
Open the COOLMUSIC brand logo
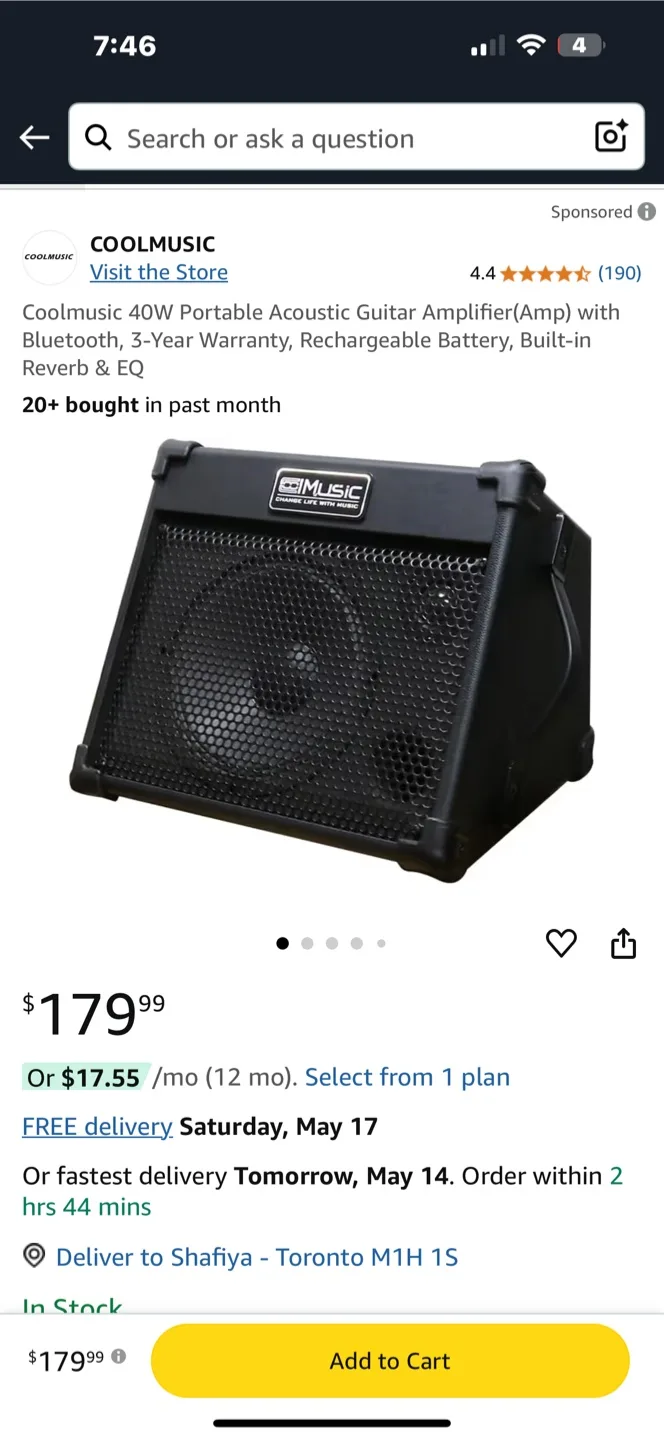(49, 257)
